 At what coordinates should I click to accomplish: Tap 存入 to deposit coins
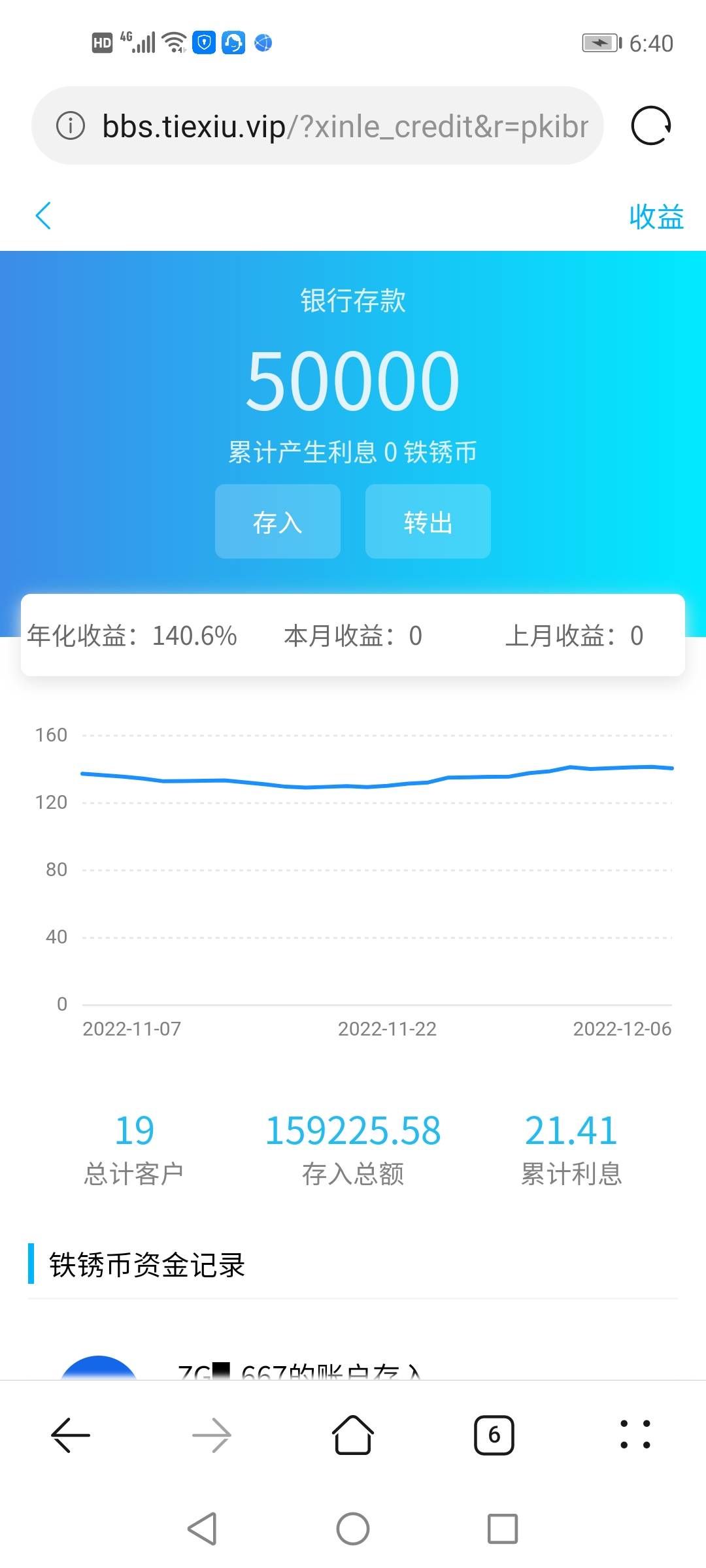click(278, 521)
